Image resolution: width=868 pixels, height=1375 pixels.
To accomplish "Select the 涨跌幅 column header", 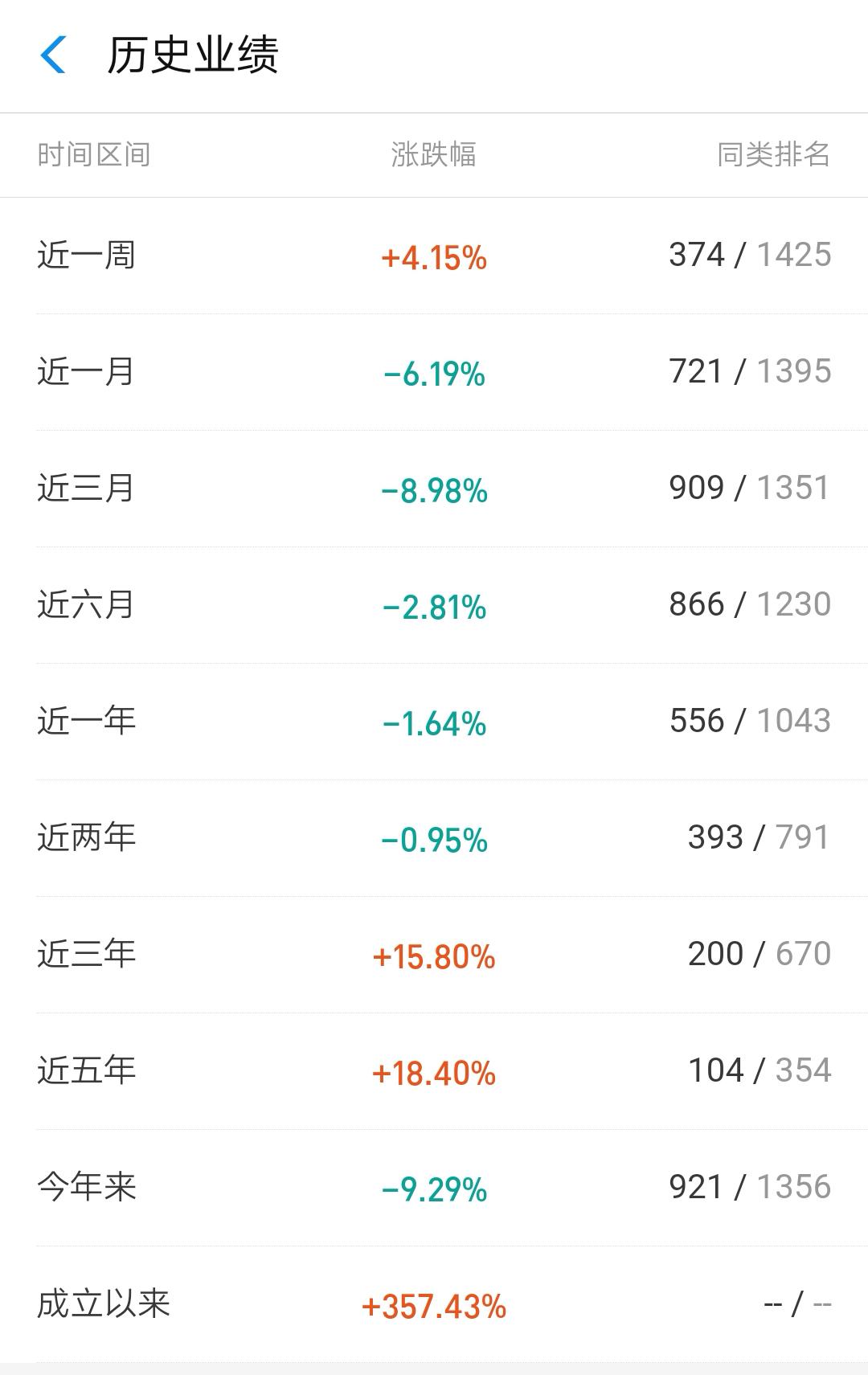I will point(434,158).
